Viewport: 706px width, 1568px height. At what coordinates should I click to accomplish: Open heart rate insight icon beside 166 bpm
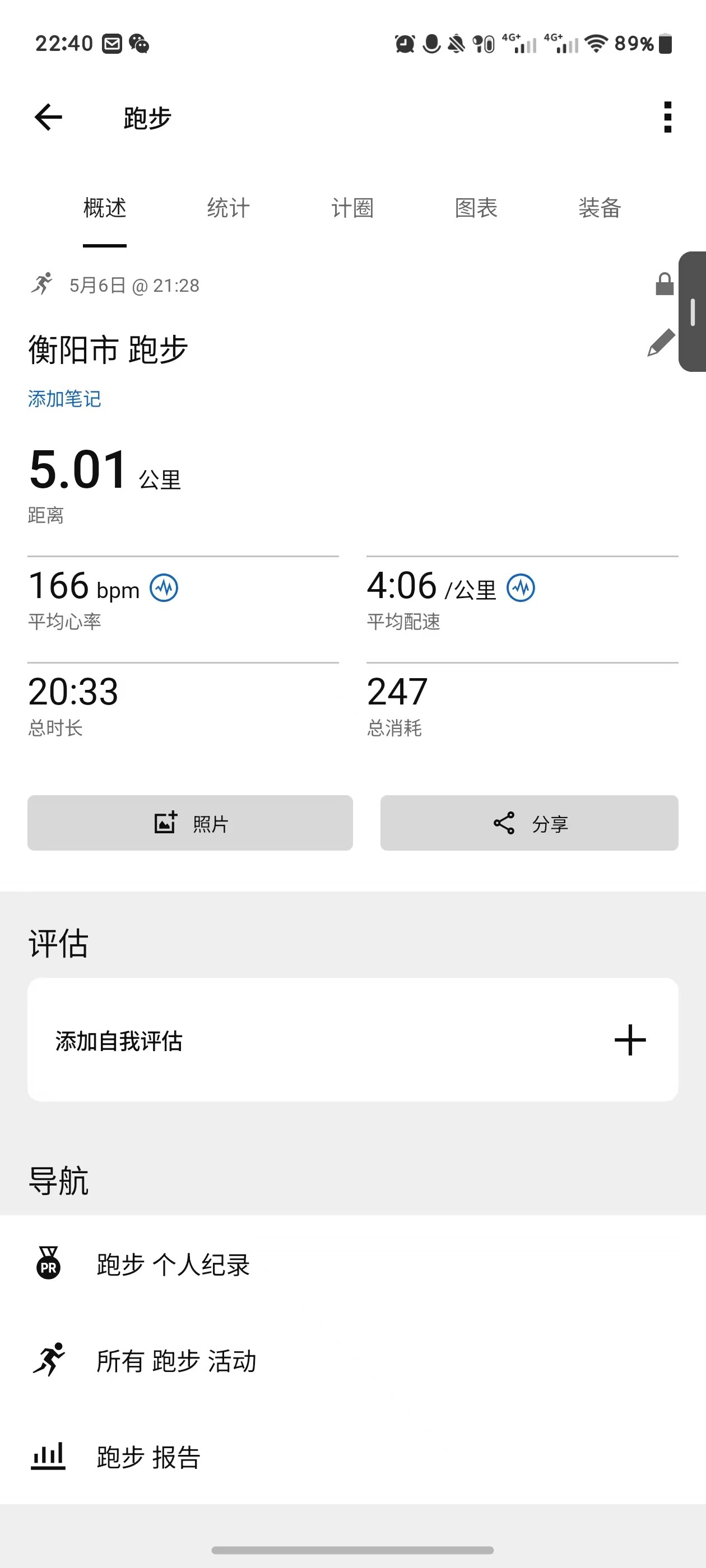coord(164,588)
